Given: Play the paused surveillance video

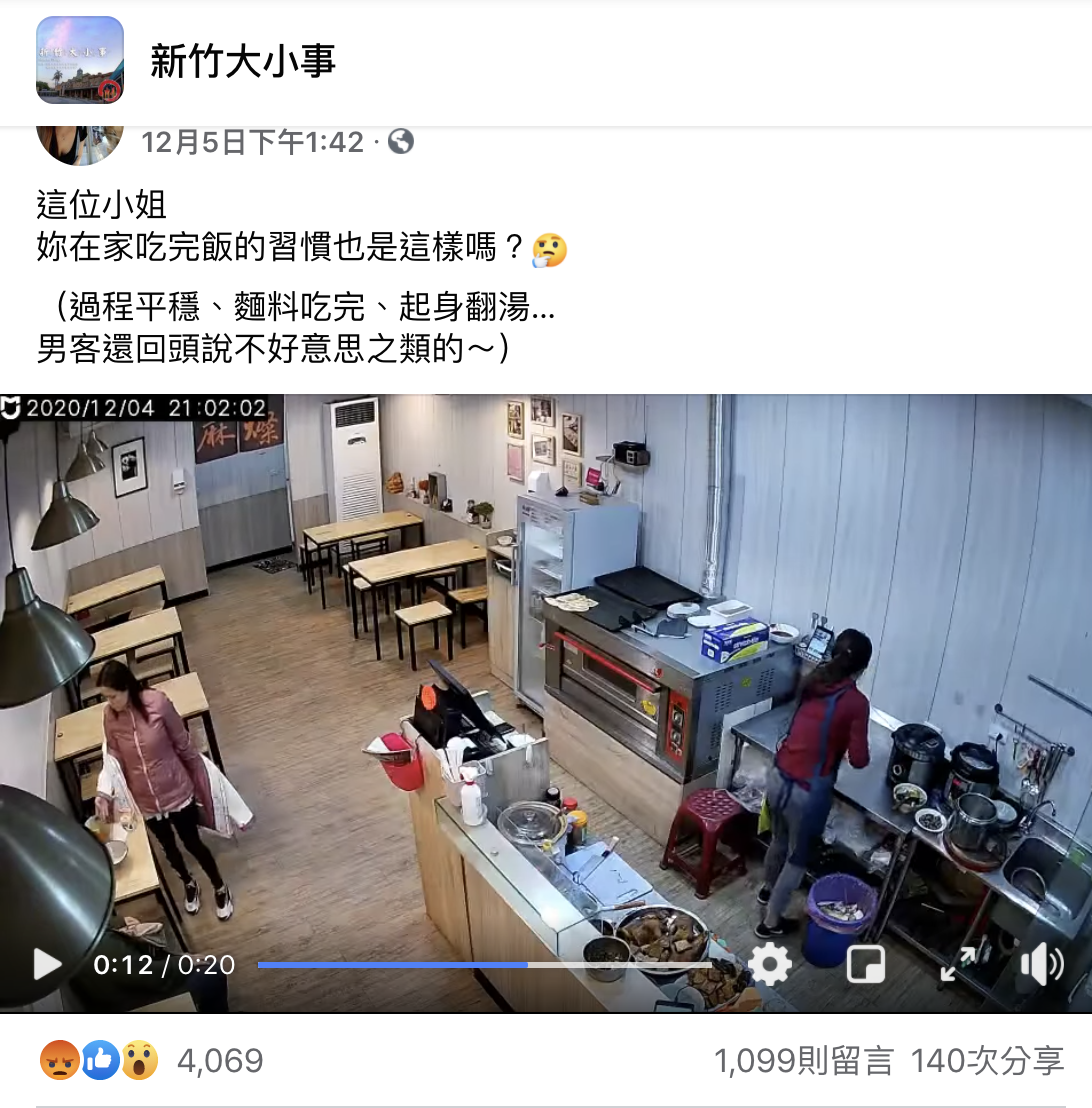Looking at the screenshot, I should click(x=47, y=964).
